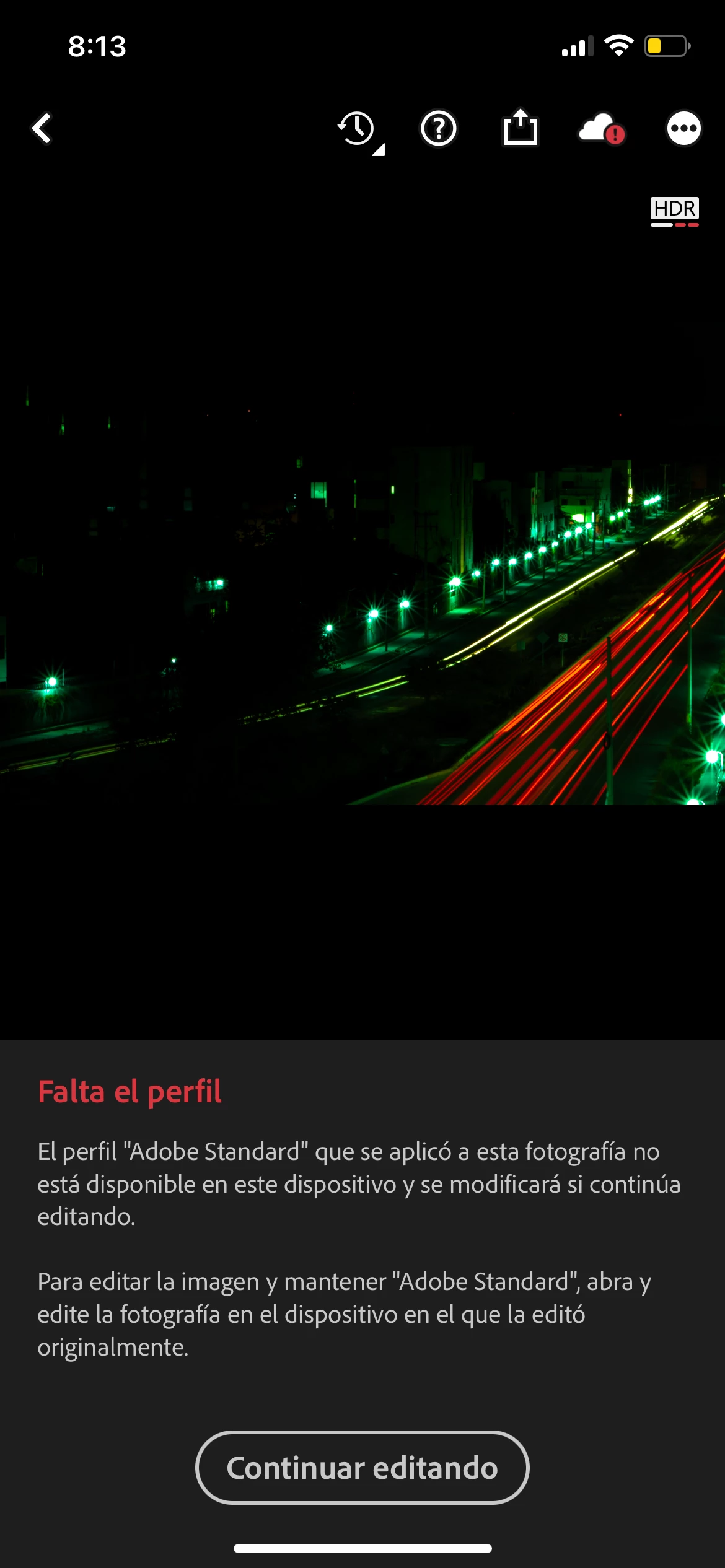Tap the HDR badge on the photo
This screenshot has width=725, height=1568.
point(674,209)
